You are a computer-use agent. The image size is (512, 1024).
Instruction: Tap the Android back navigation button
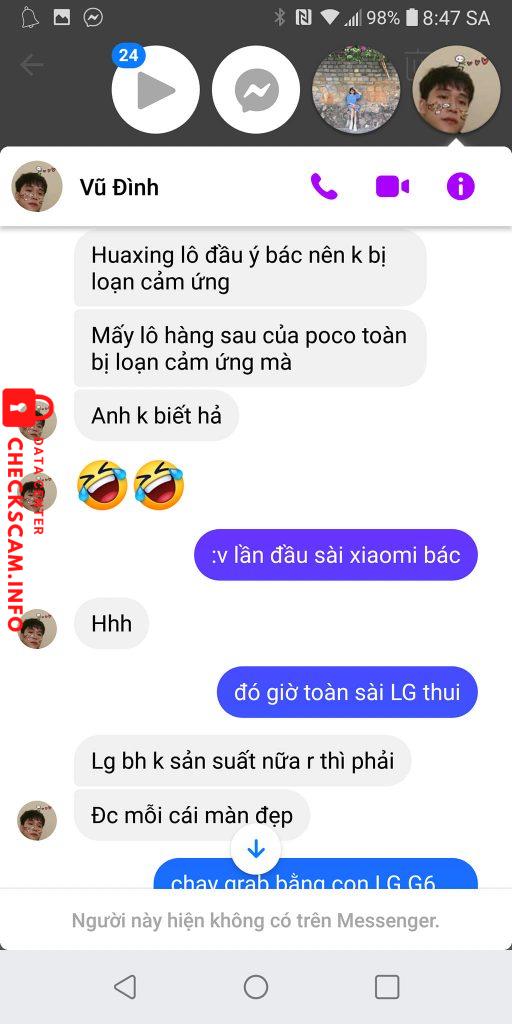tap(125, 987)
